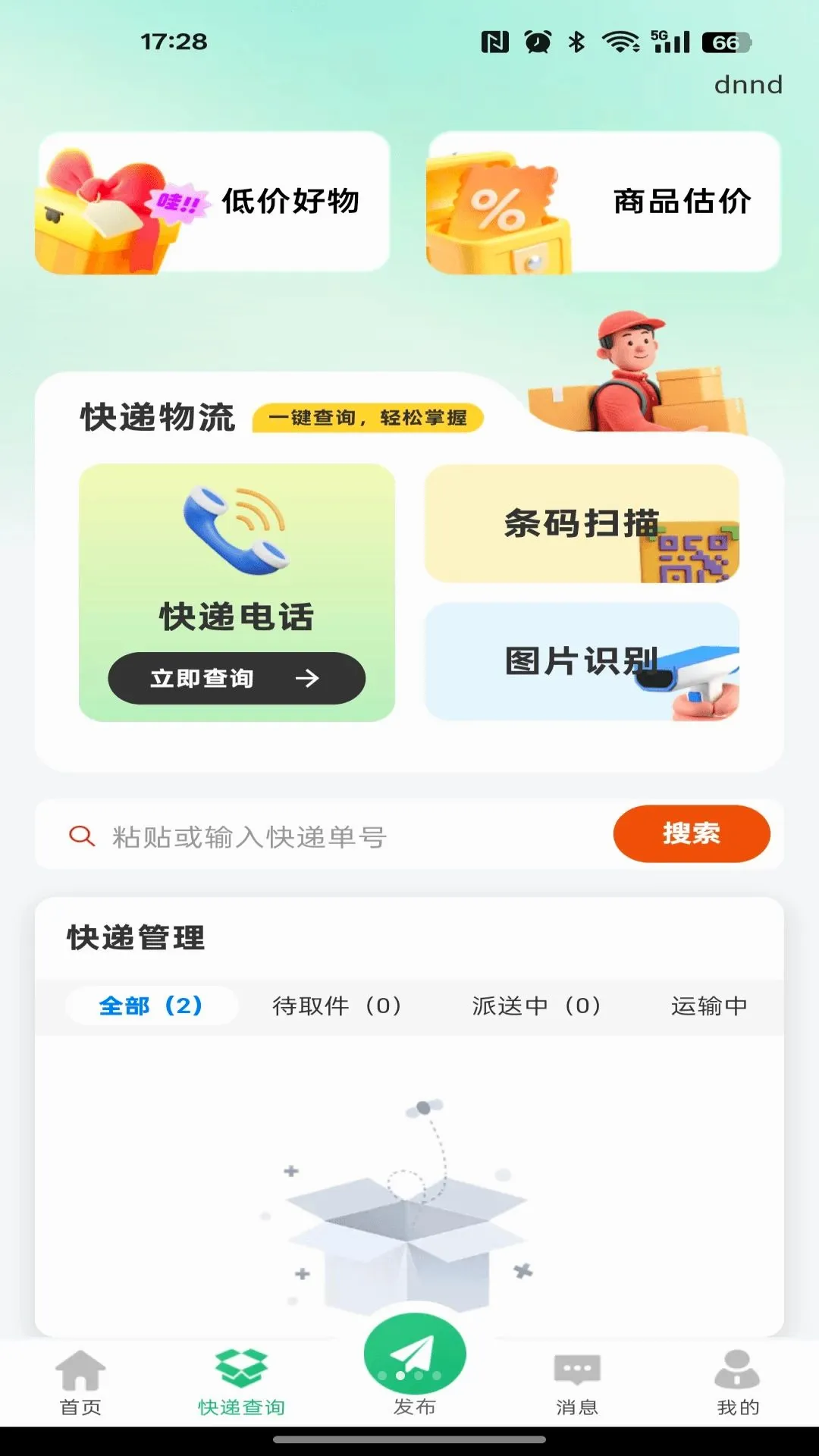Image resolution: width=819 pixels, height=1456 pixels.
Task: Open the 低价好物 deals card
Action: coord(212,202)
